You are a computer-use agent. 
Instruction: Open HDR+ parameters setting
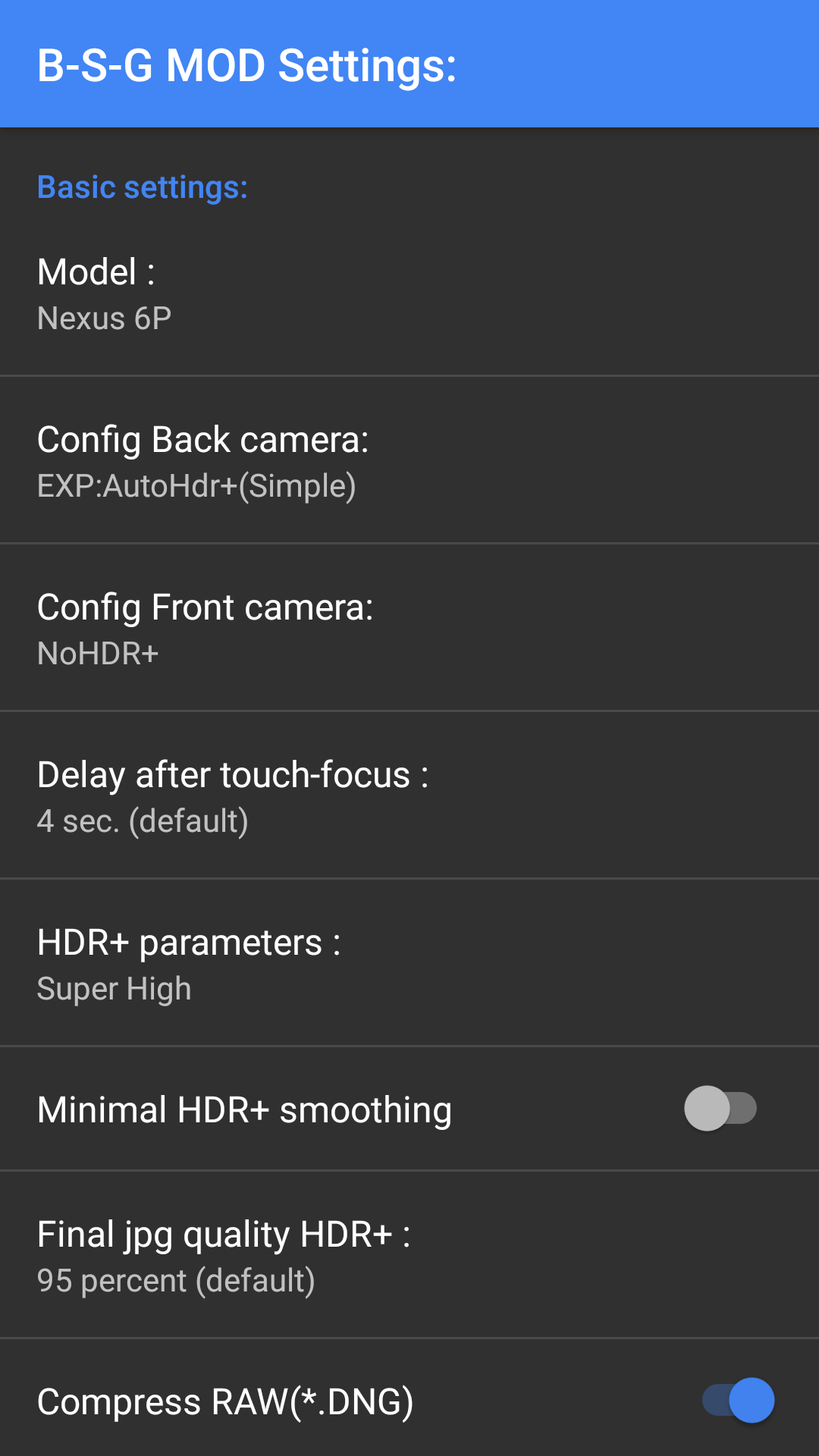click(409, 964)
